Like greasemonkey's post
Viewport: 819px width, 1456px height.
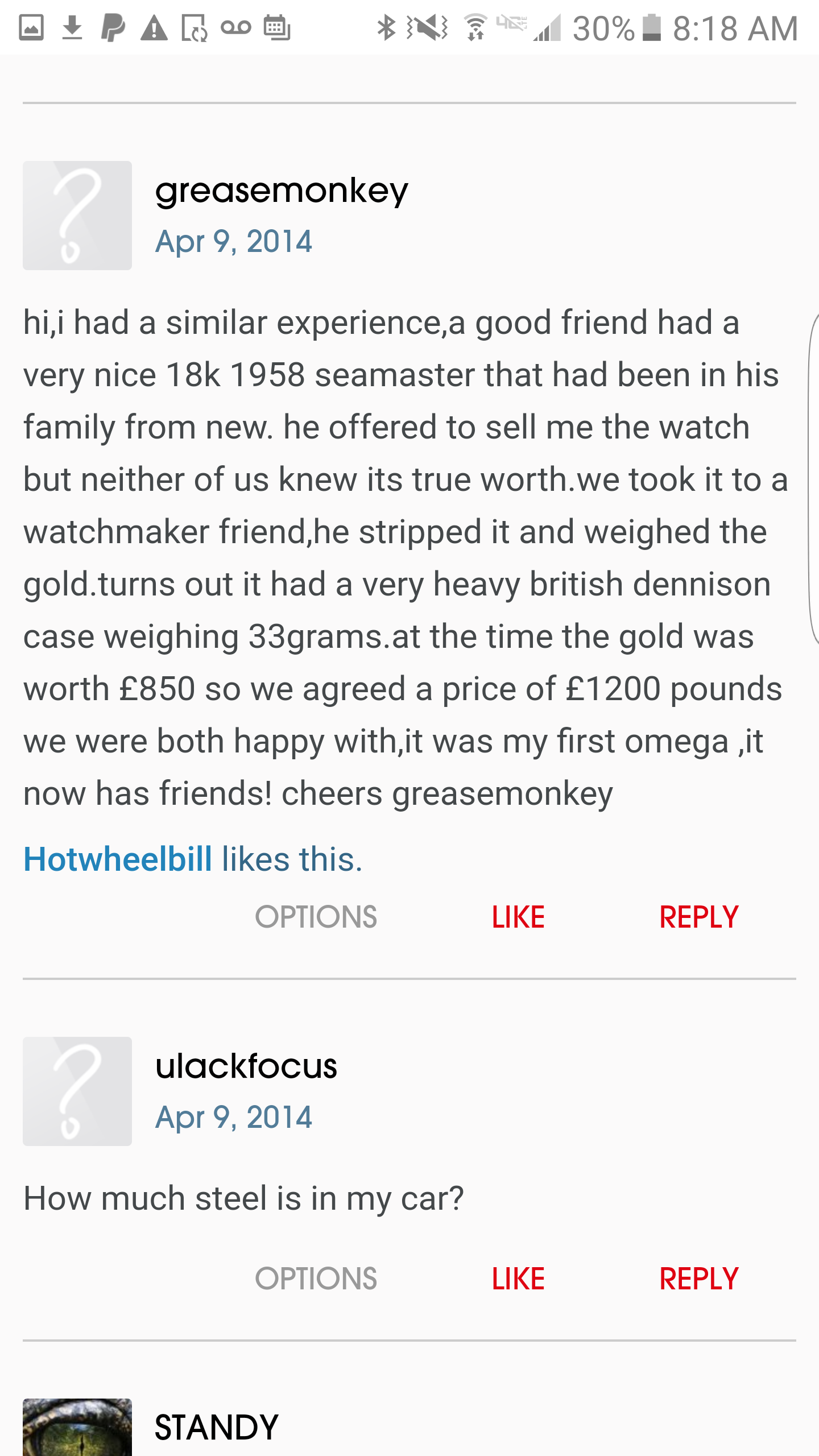tap(518, 917)
